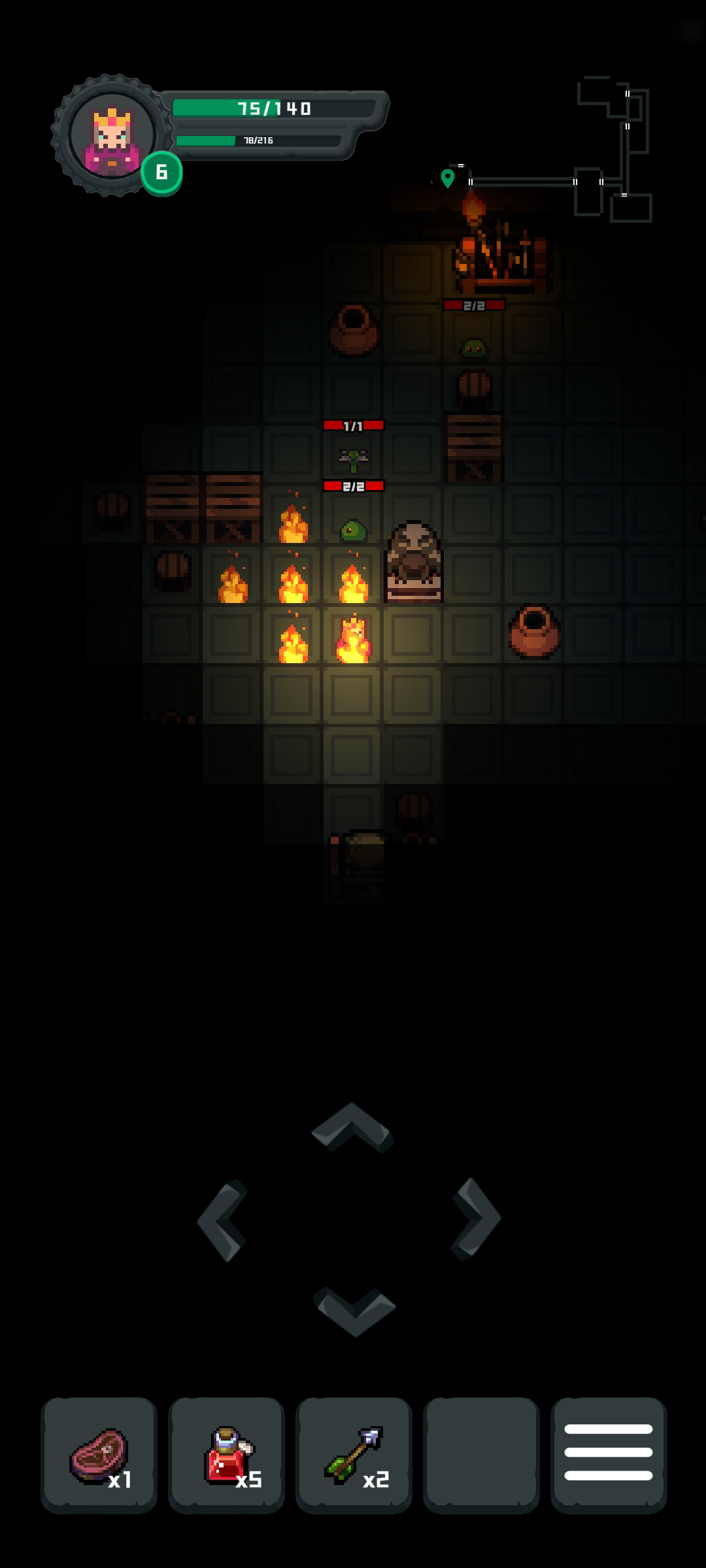The image size is (706, 1568).
Task: Move the hero up with the arrow
Action: click(x=353, y=1127)
